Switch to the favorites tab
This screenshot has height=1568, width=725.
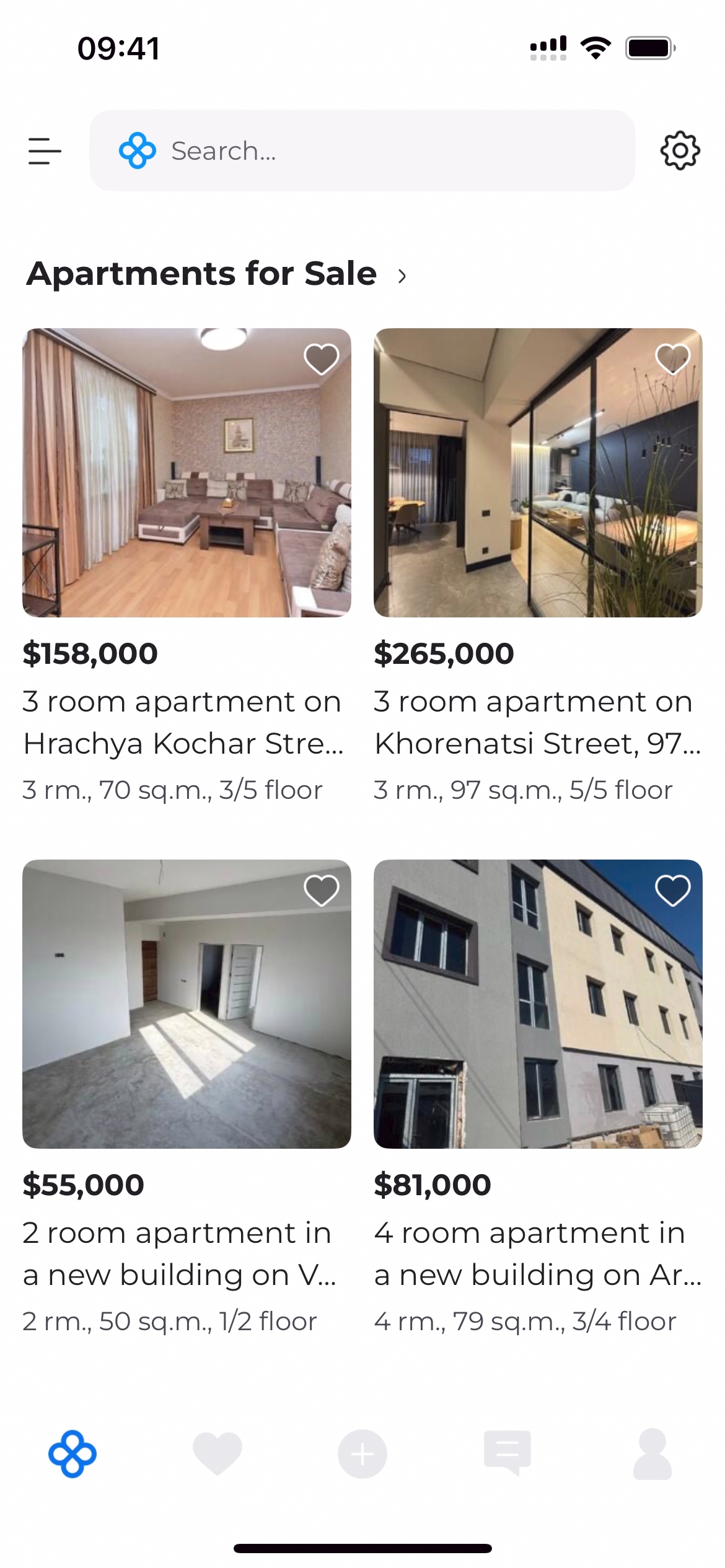coord(217,1453)
